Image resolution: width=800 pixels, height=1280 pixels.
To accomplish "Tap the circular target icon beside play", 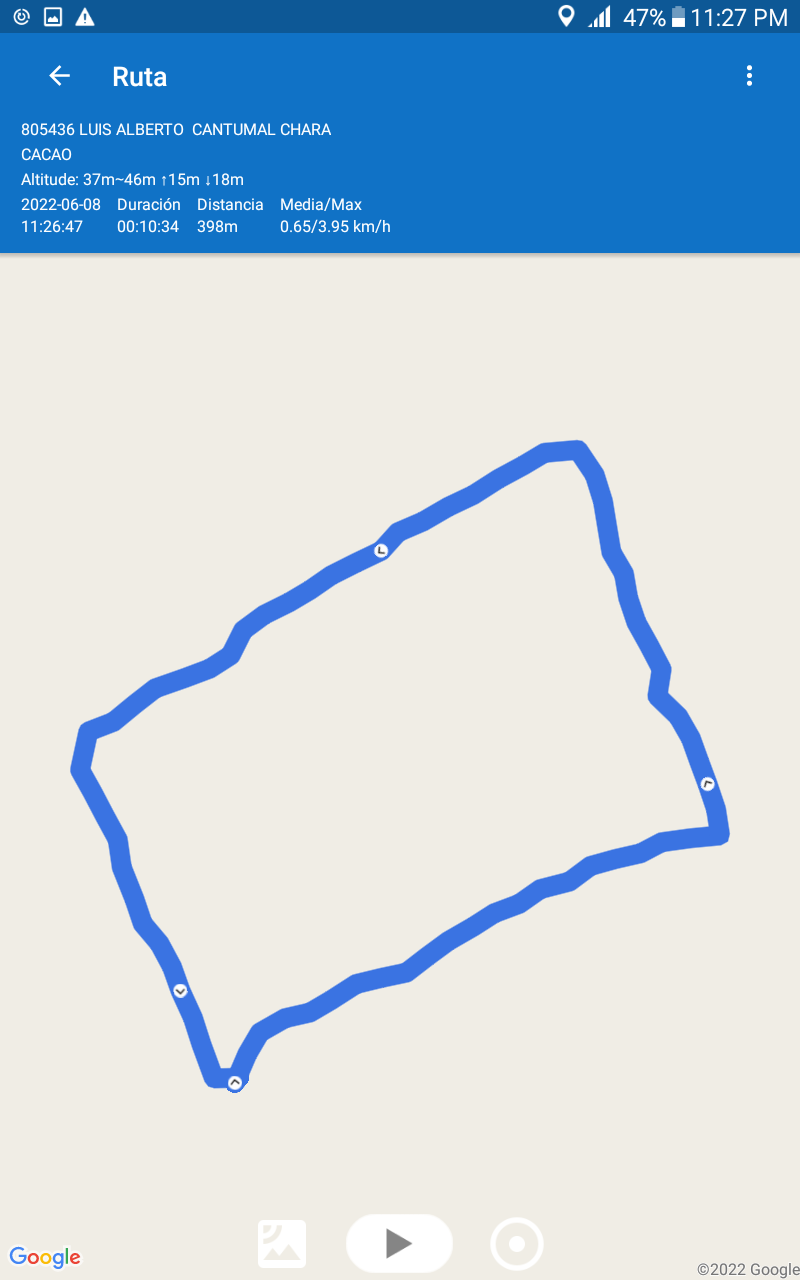I will [x=517, y=1244].
